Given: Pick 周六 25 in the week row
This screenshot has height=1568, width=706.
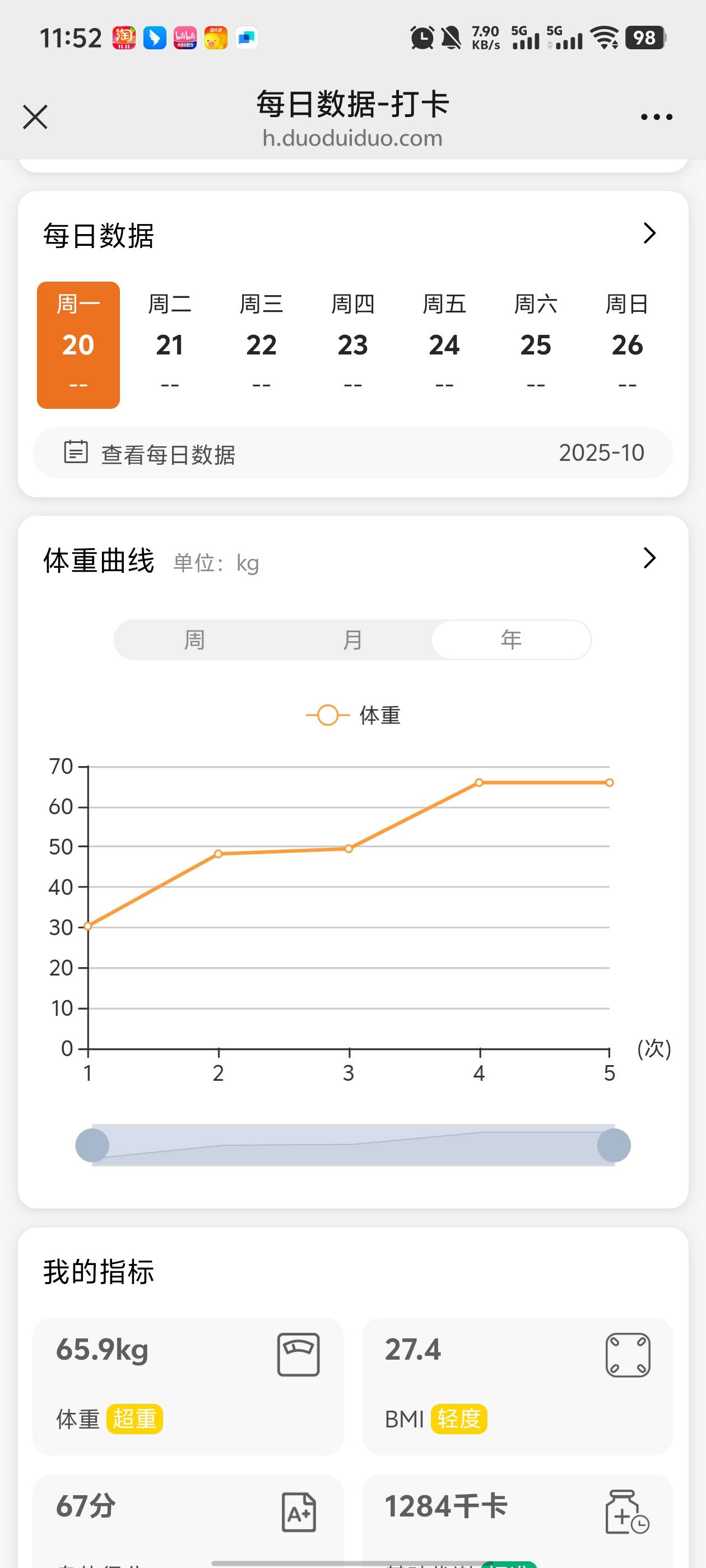Looking at the screenshot, I should tap(536, 344).
